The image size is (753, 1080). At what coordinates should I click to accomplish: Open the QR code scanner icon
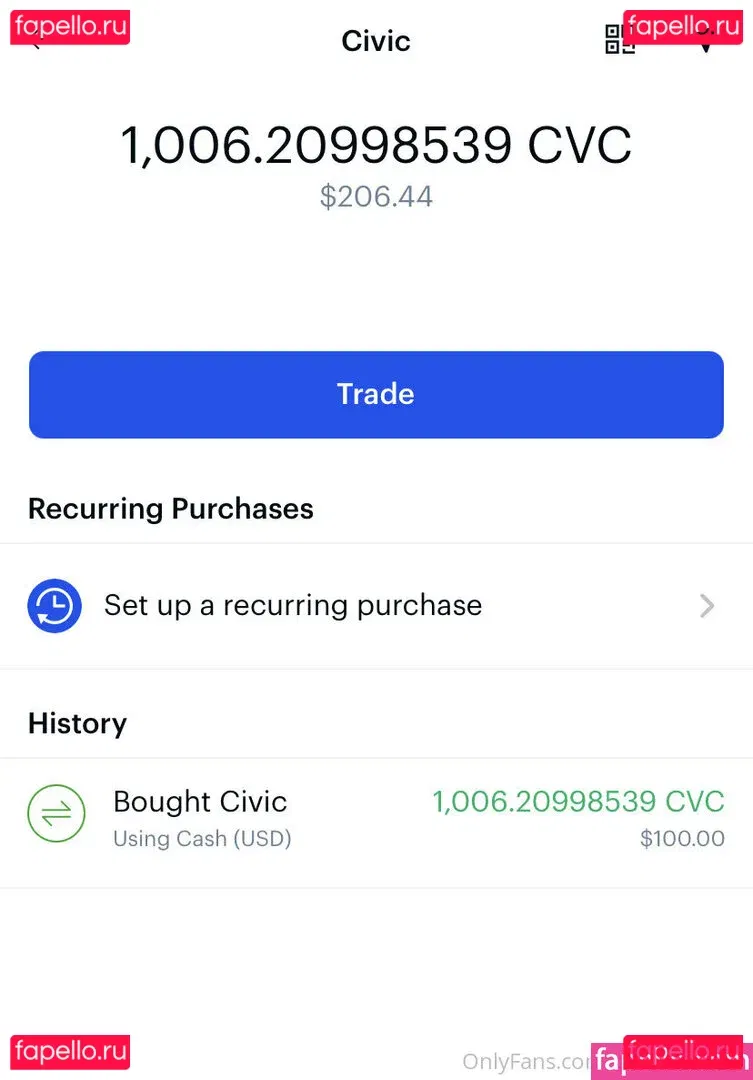(x=615, y=42)
